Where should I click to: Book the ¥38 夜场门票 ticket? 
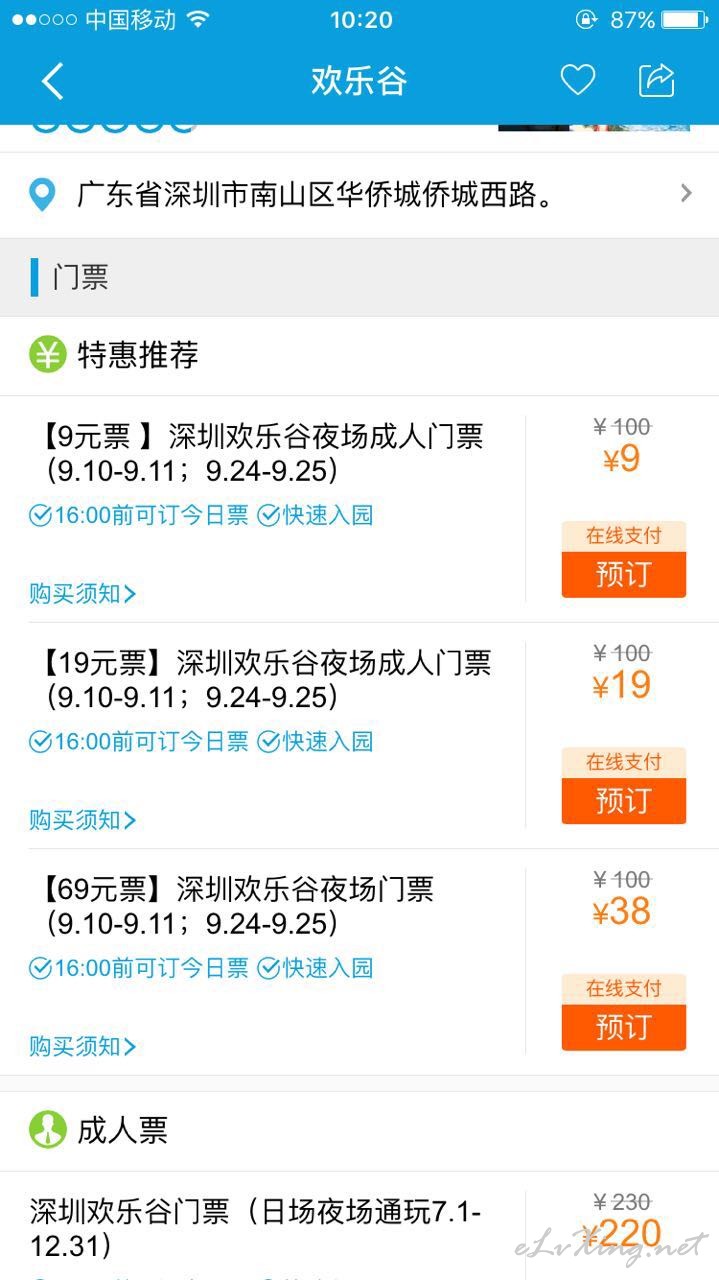(623, 1027)
